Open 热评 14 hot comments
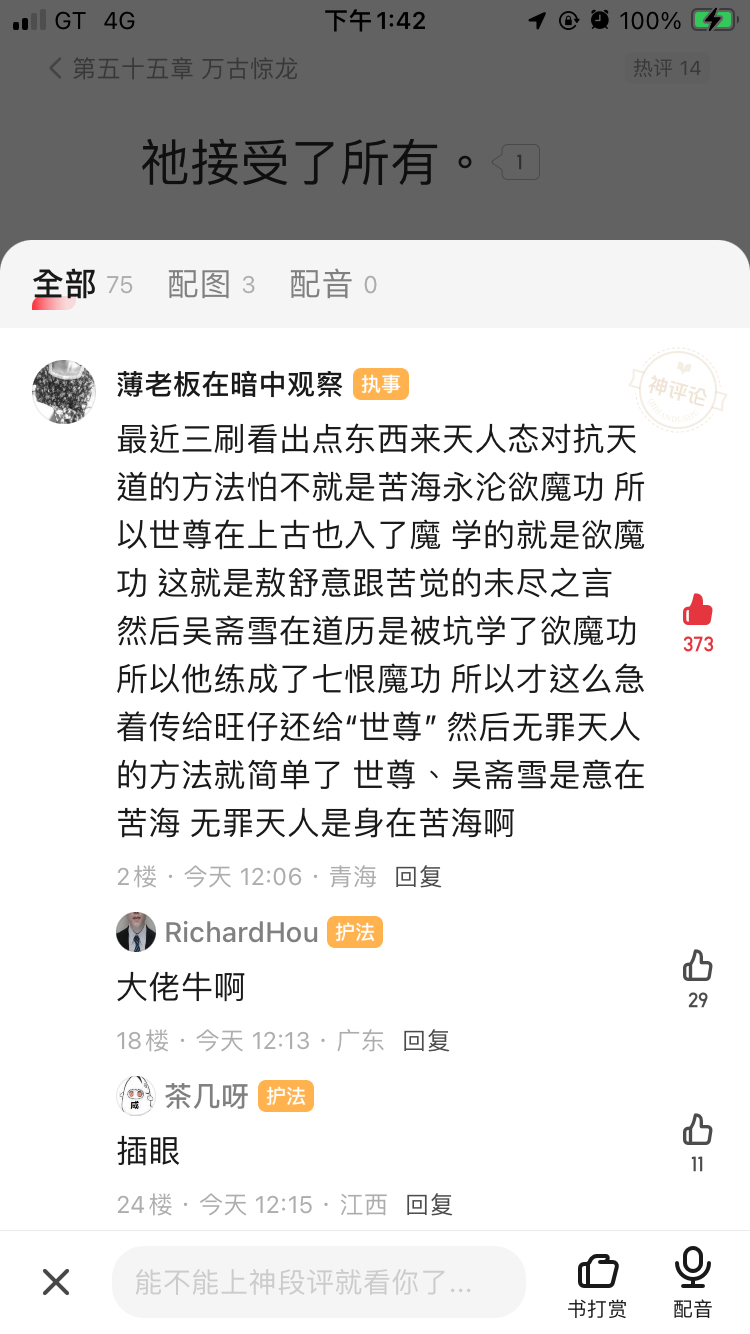 pos(666,69)
